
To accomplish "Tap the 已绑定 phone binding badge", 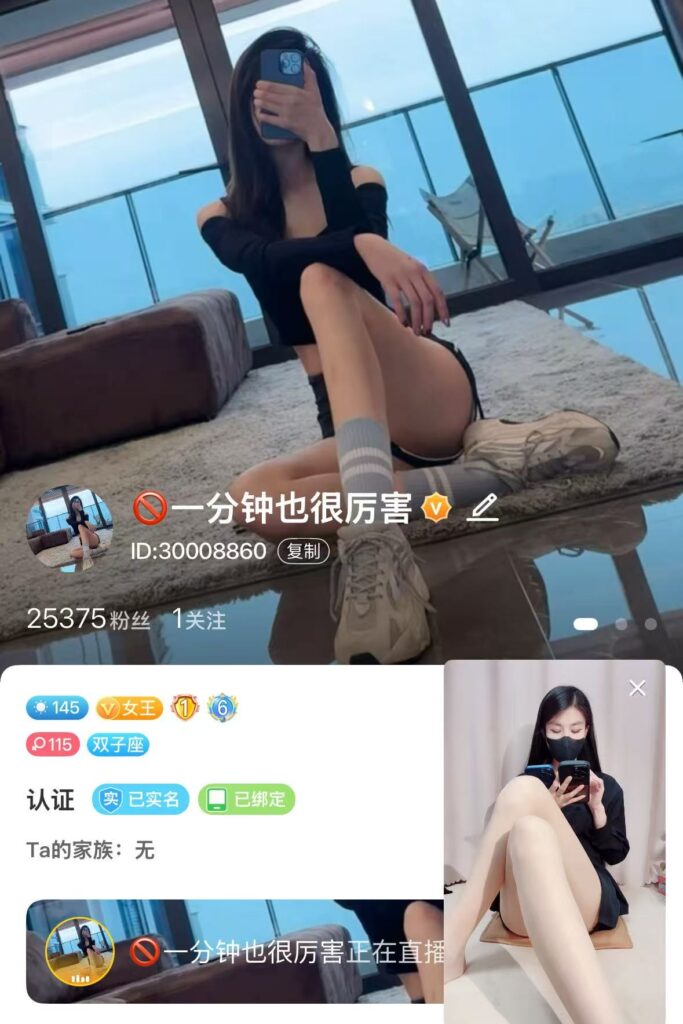I will [x=247, y=799].
